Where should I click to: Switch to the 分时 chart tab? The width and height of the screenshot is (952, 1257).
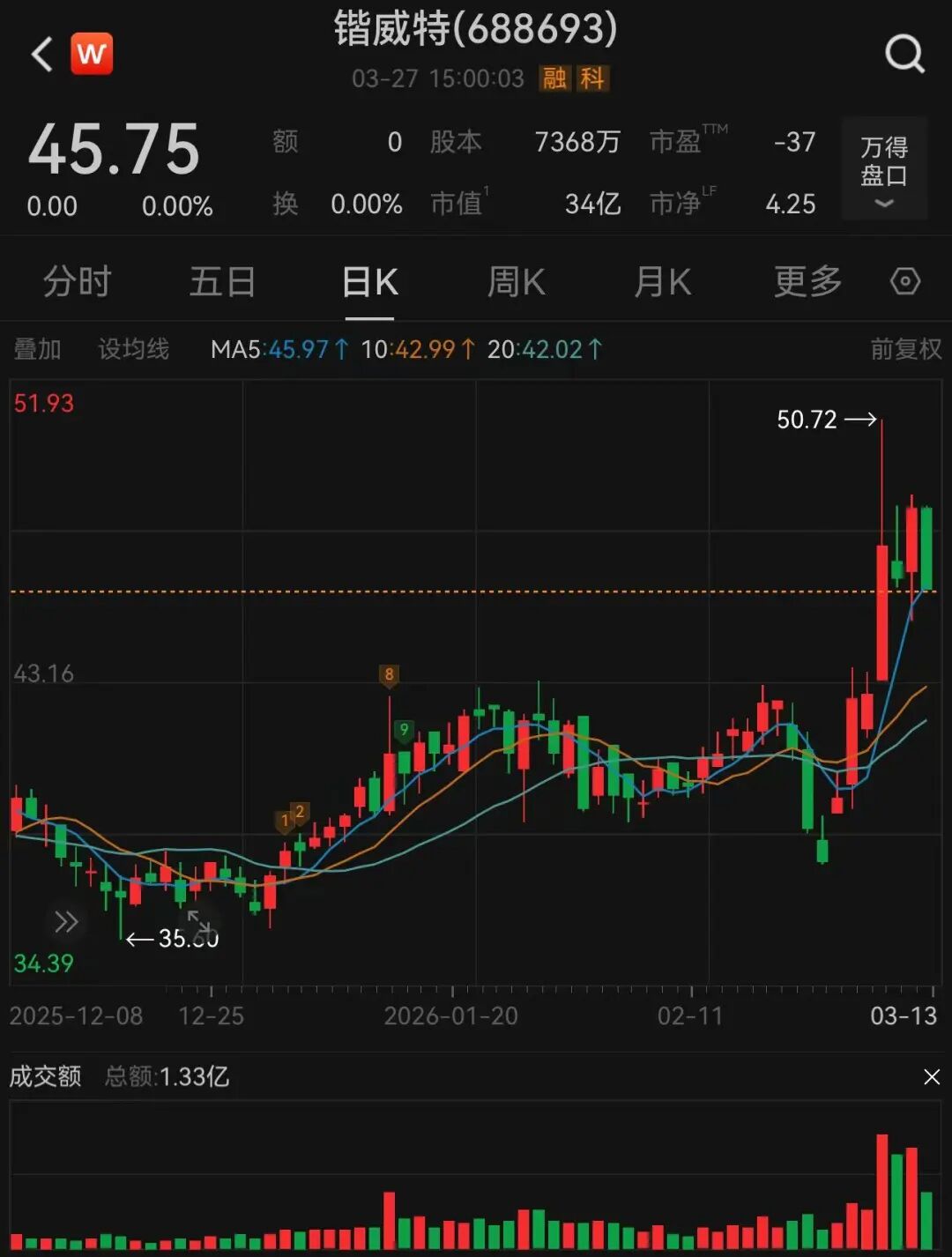point(77,282)
